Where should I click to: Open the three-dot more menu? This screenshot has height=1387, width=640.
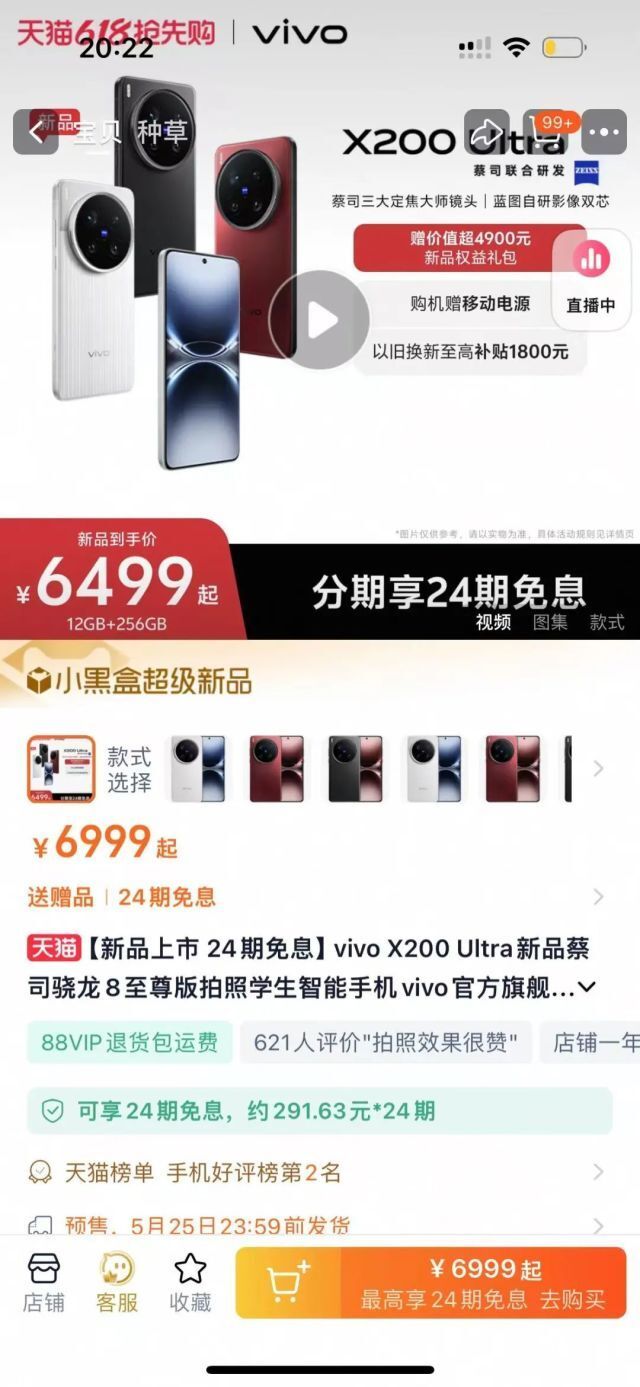[606, 132]
